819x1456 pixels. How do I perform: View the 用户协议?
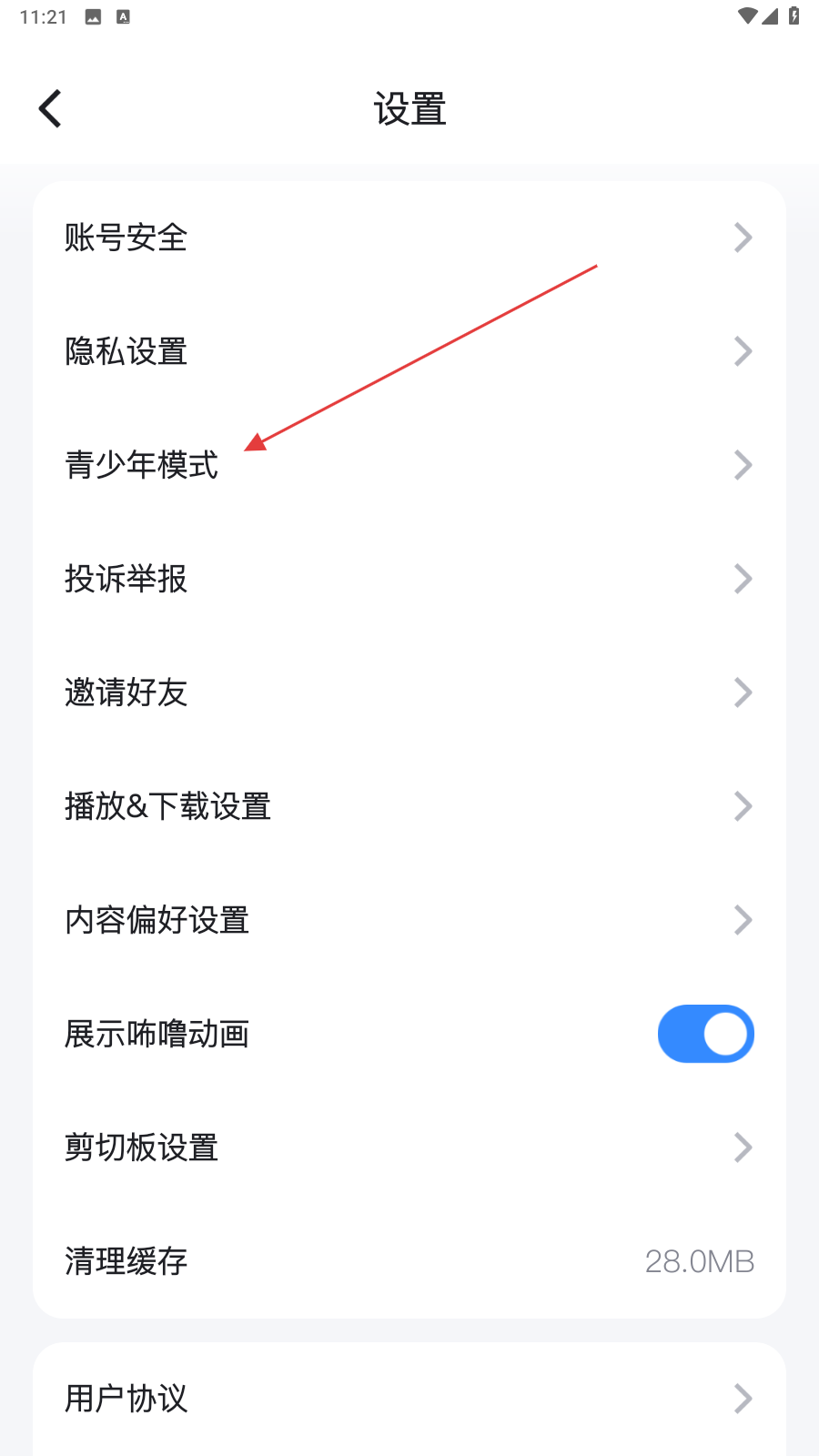[x=409, y=1398]
